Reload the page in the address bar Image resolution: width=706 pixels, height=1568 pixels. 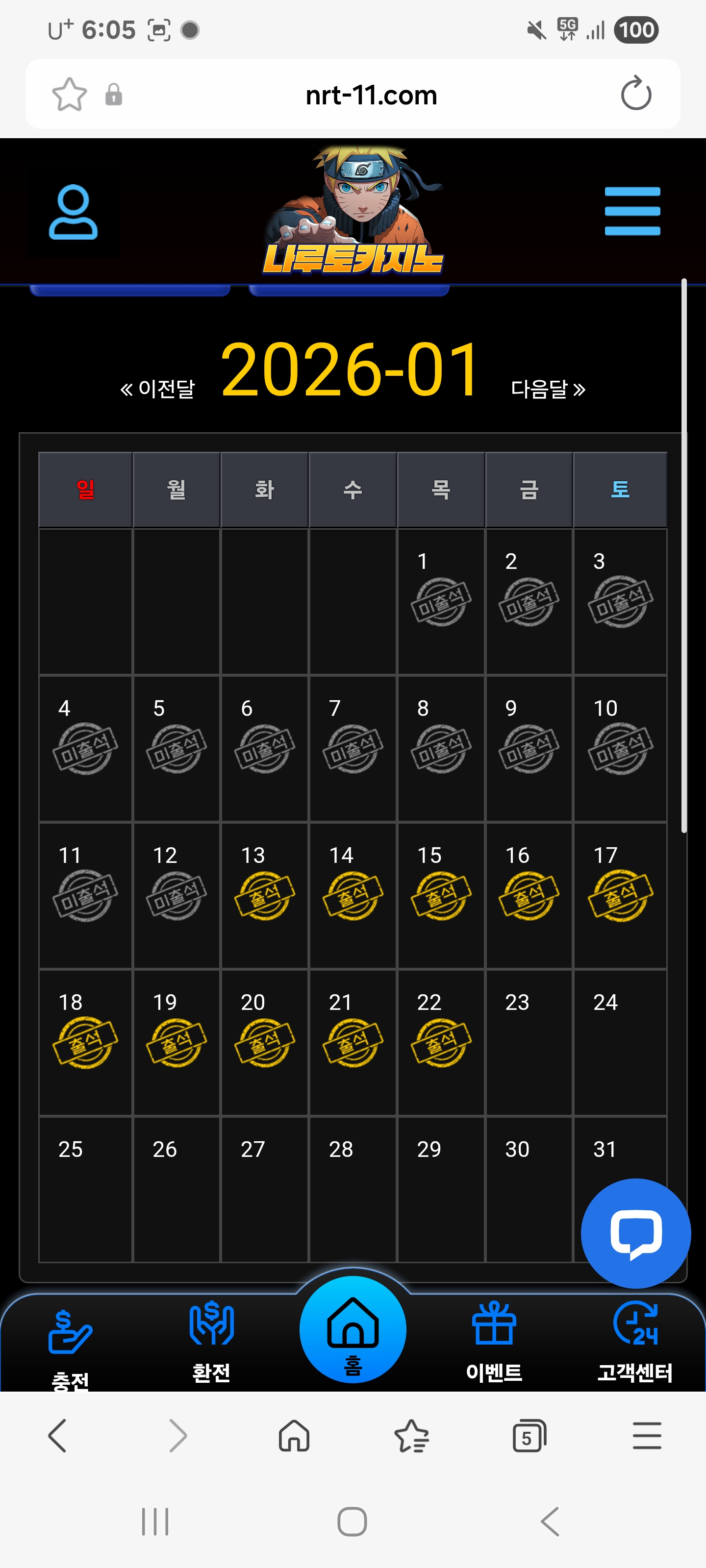tap(635, 95)
